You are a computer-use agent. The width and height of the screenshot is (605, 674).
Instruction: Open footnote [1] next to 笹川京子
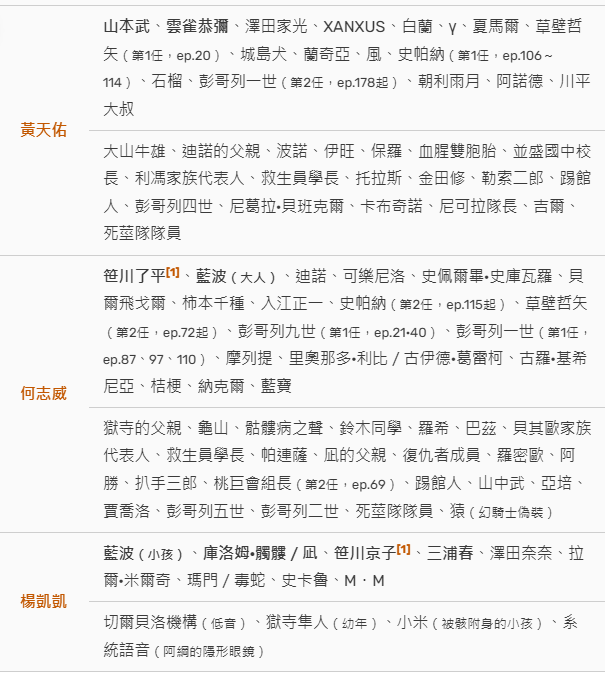(x=403, y=548)
